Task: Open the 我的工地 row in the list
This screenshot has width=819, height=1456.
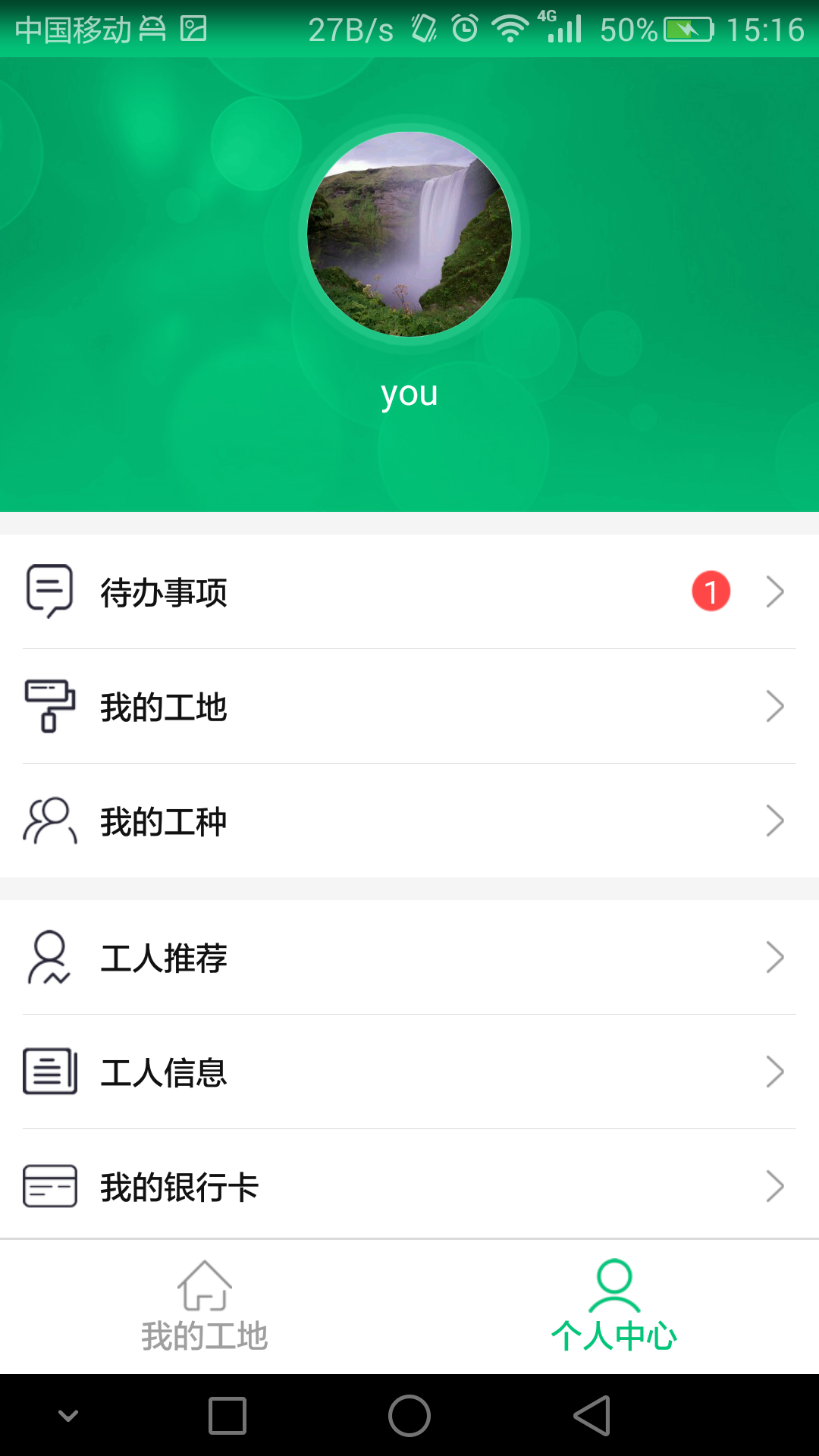Action: pos(409,707)
